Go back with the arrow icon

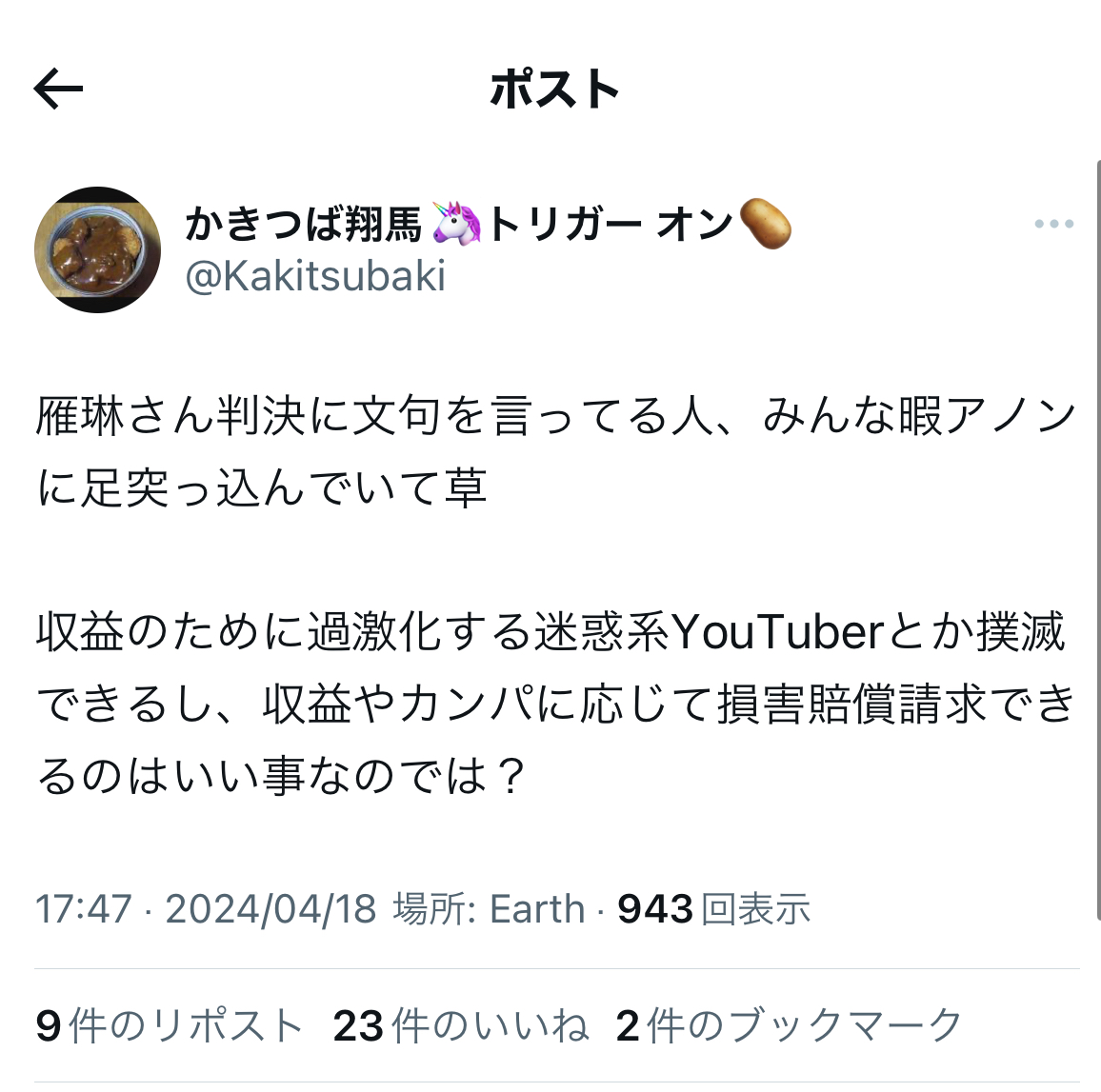point(59,89)
